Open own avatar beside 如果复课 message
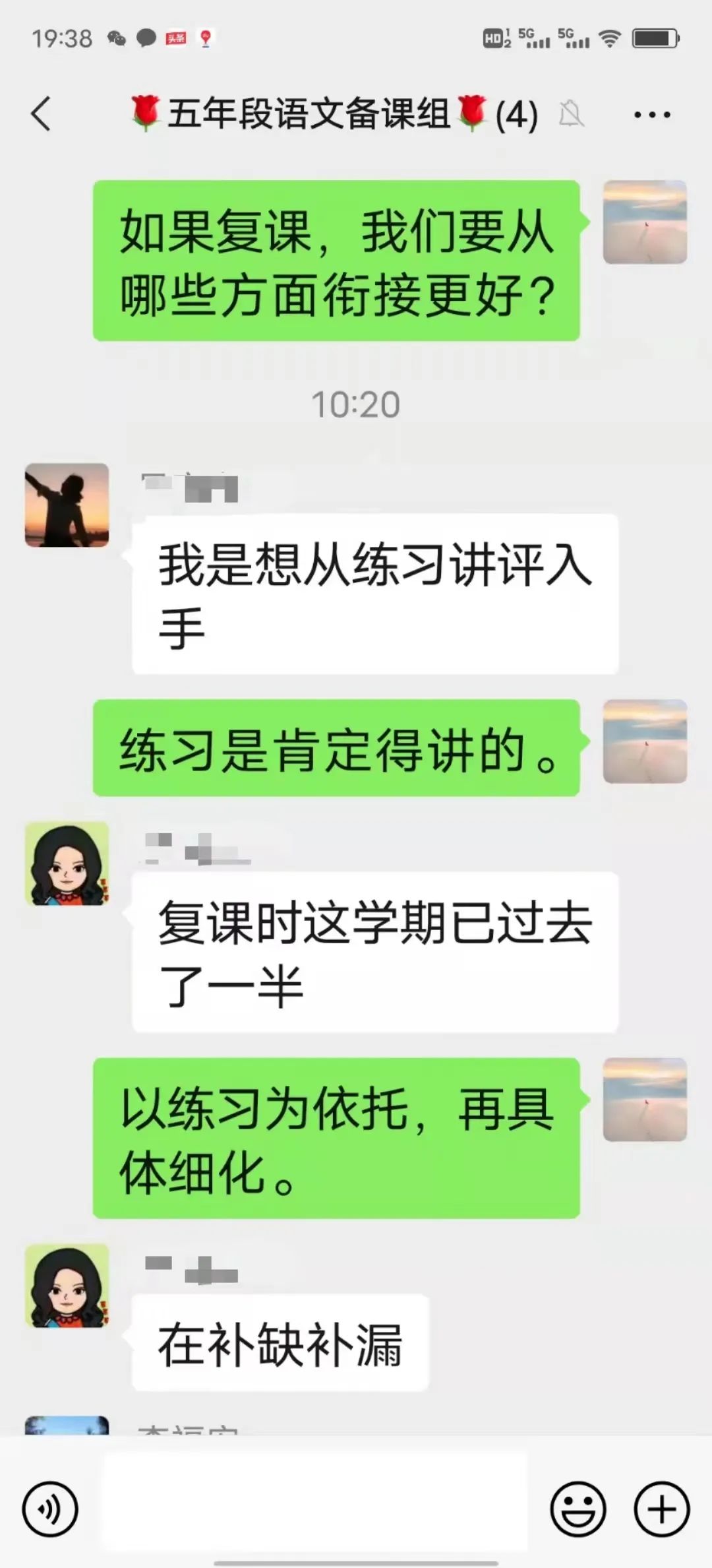The height and width of the screenshot is (1568, 712). pyautogui.click(x=645, y=222)
